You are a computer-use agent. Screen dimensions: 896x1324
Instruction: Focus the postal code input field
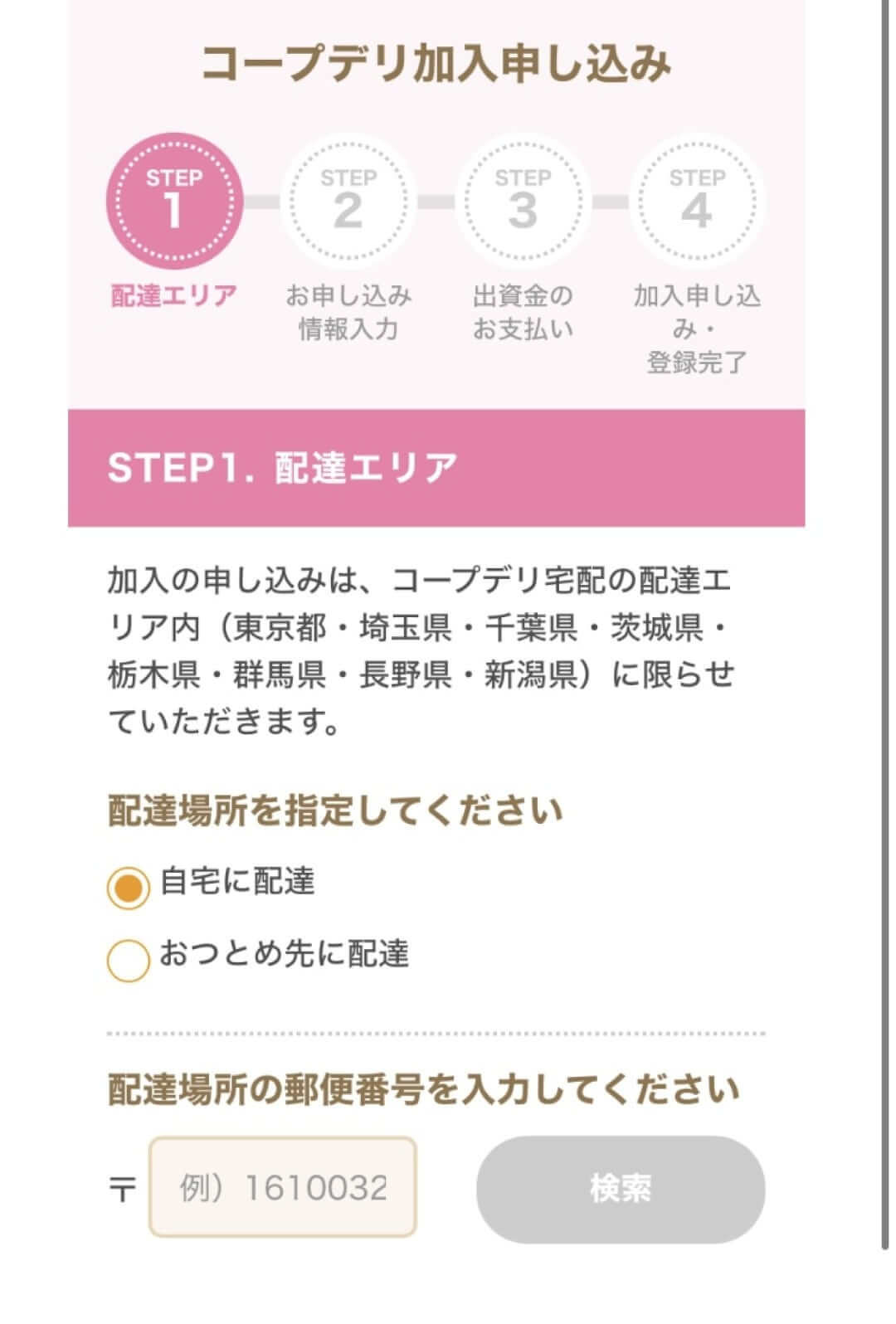[x=283, y=1187]
